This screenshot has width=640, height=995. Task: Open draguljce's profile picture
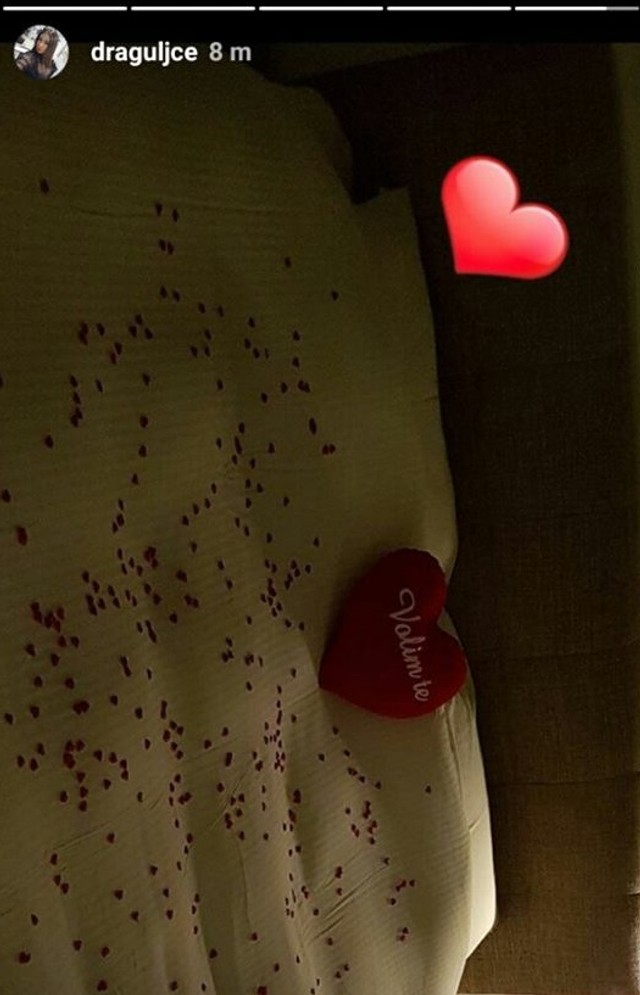(41, 53)
